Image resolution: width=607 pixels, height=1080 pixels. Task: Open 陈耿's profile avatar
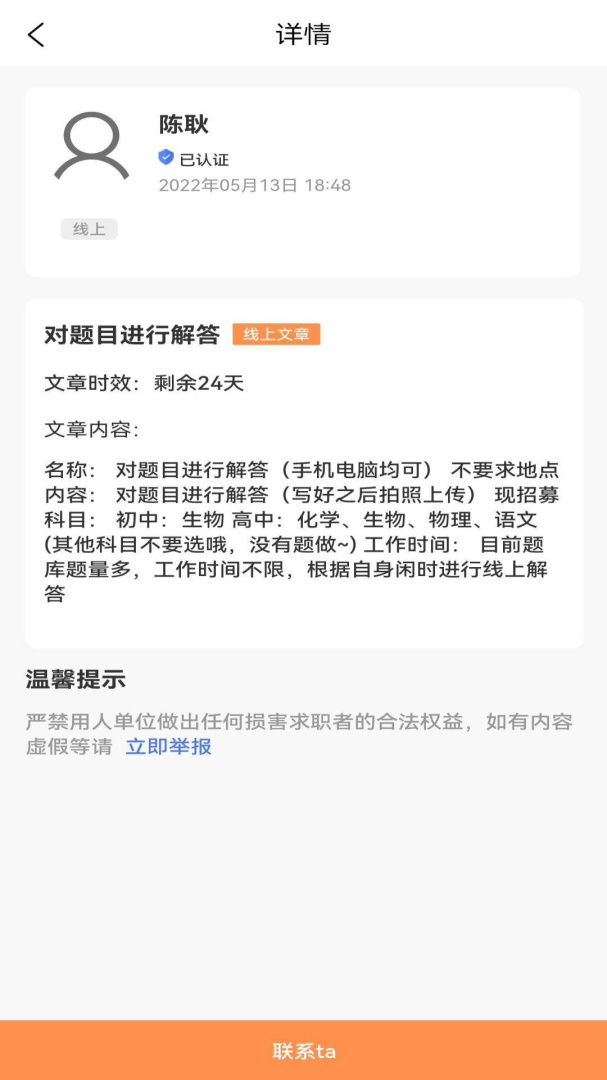[91, 147]
